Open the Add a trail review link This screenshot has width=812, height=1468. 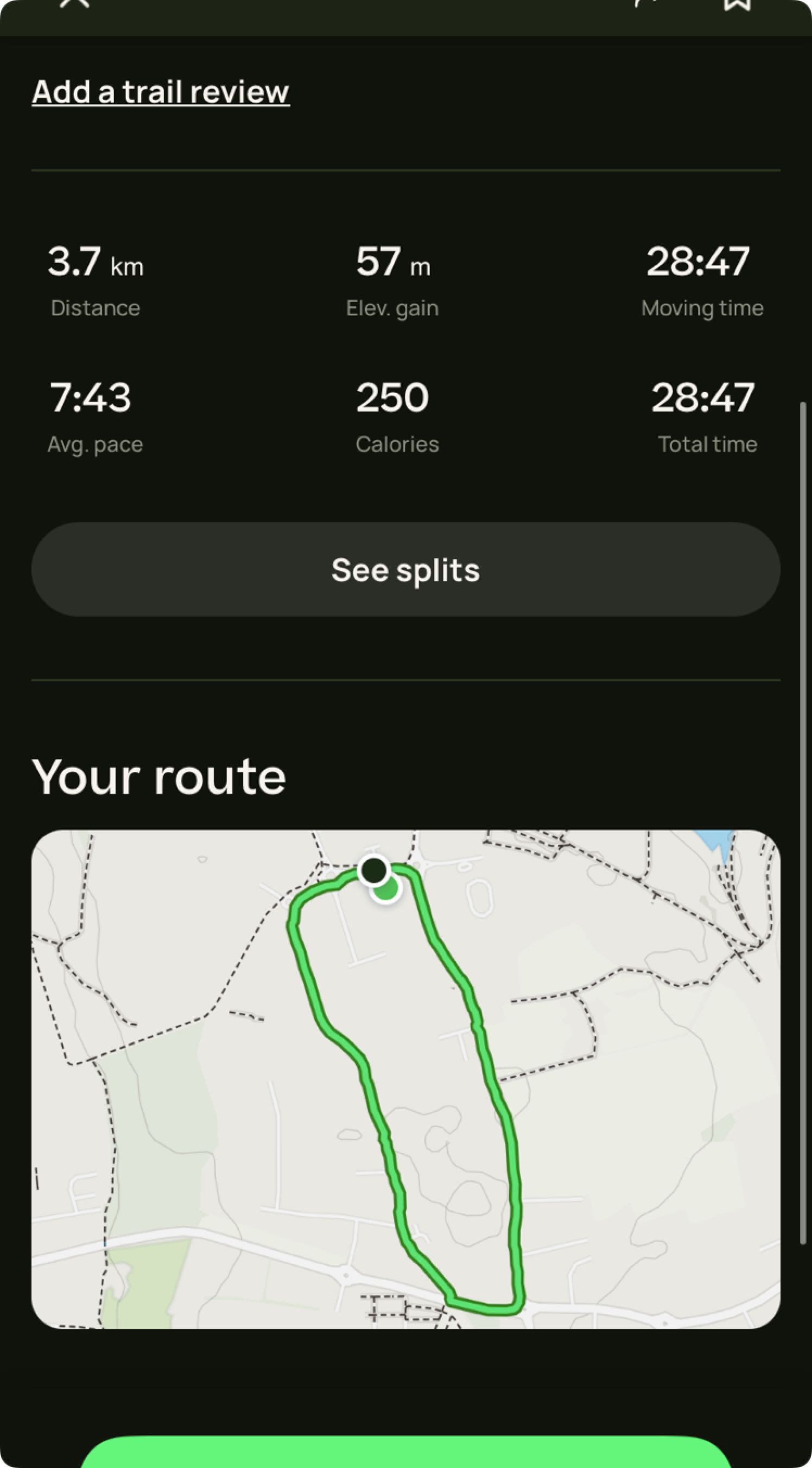(161, 92)
